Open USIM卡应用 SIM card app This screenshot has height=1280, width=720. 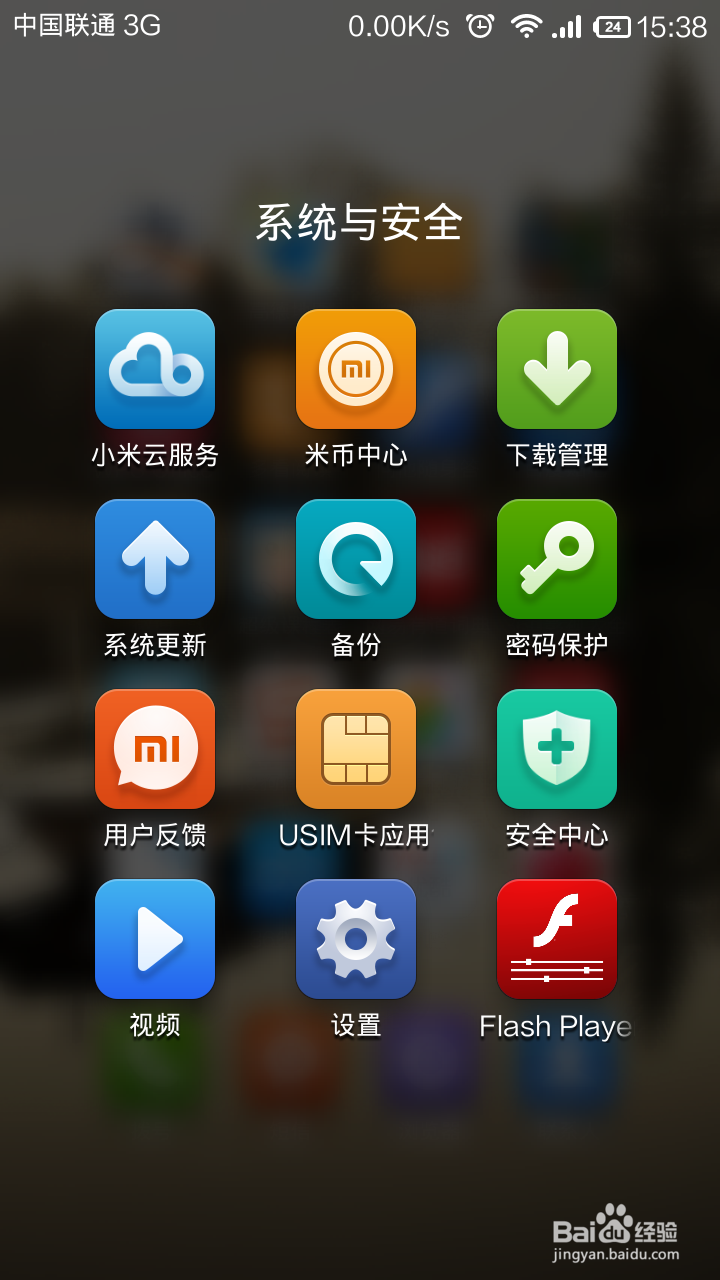coord(356,749)
